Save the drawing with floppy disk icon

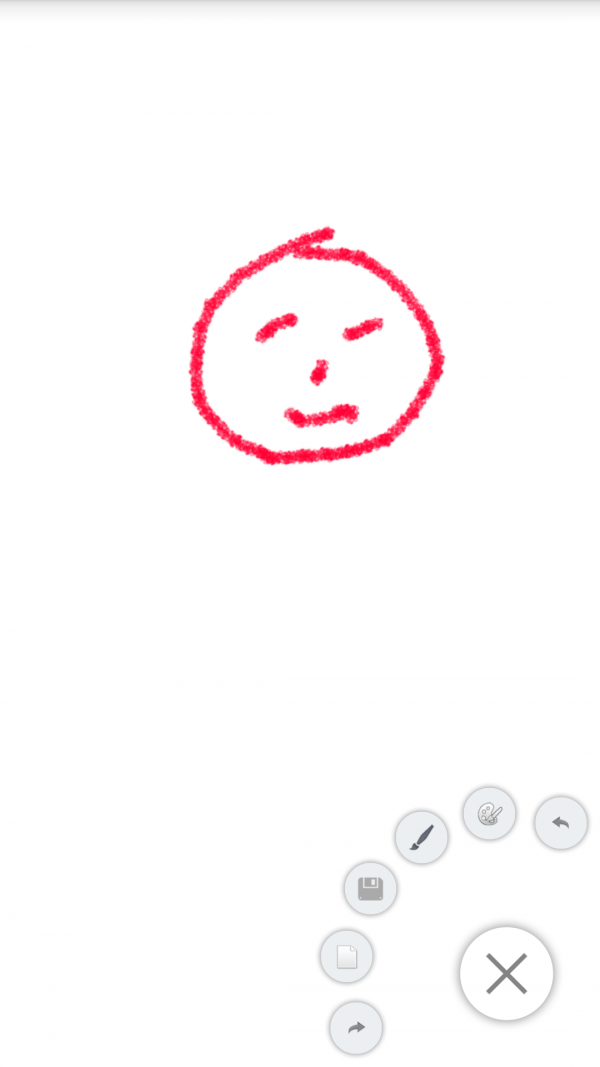click(x=370, y=888)
